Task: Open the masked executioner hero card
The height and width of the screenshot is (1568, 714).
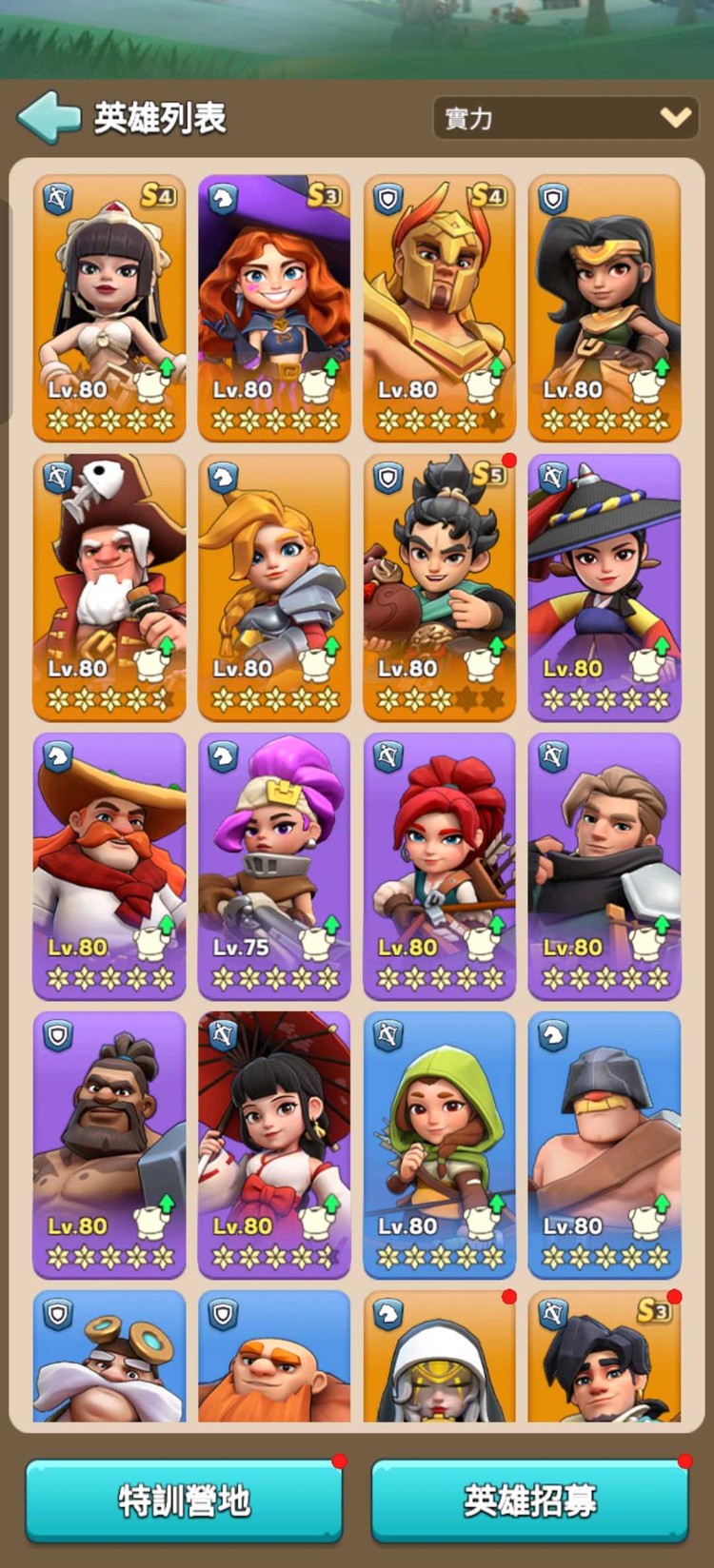Action: pyautogui.click(x=605, y=1142)
